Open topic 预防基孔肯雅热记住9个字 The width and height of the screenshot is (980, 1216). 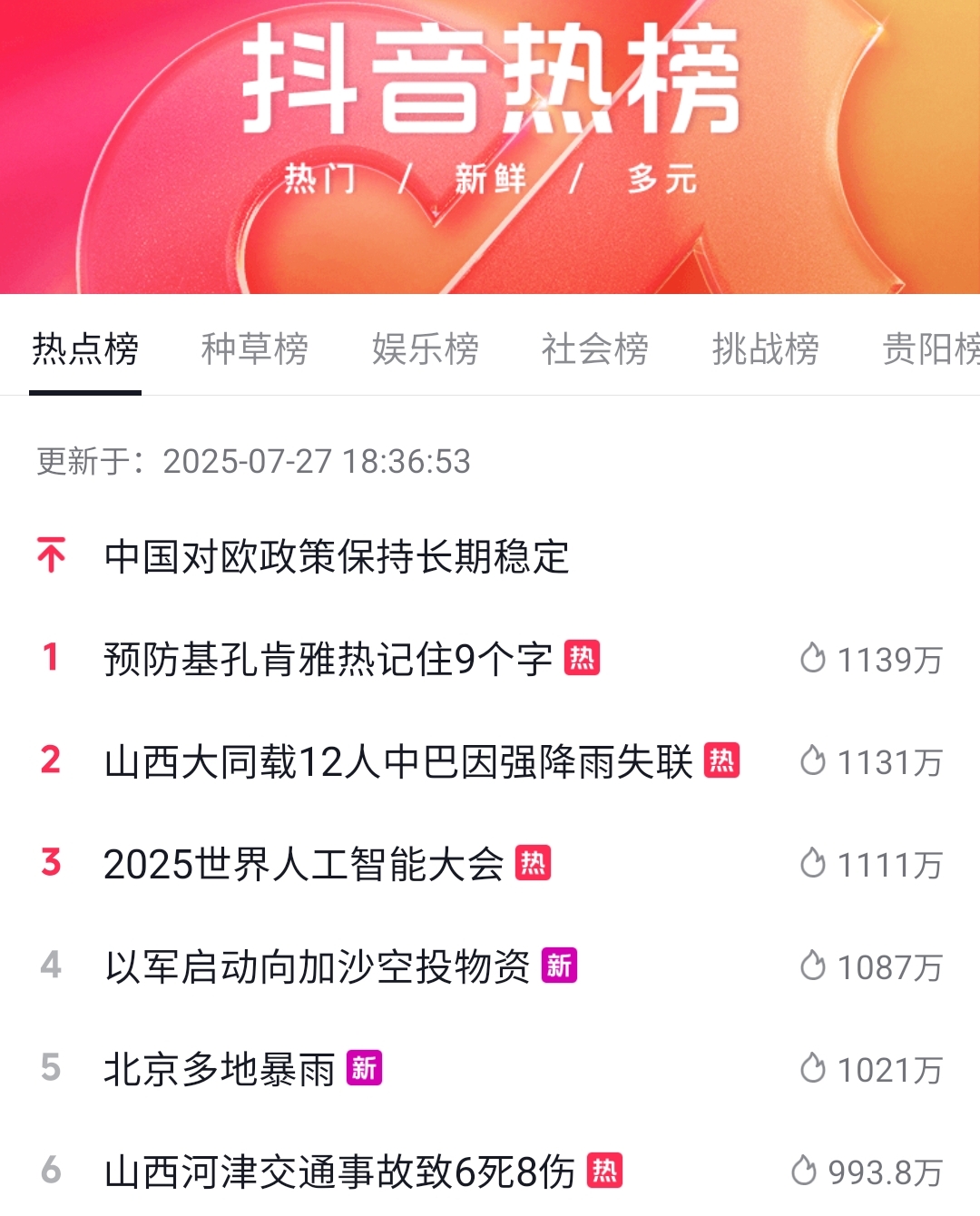328,660
